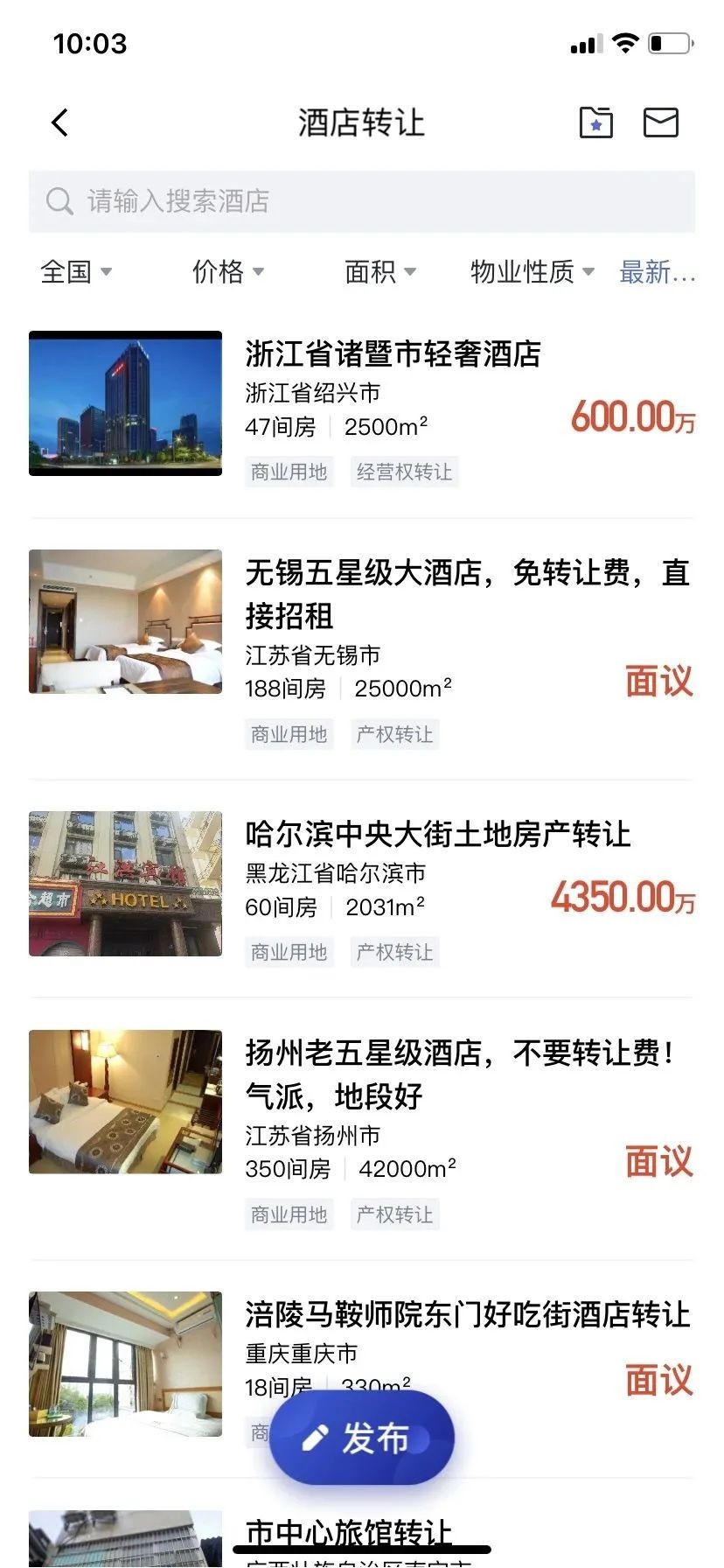Screen dimensions: 724x1568
Task: Tap the 请输入搜索酒店 search box
Action: tap(362, 201)
